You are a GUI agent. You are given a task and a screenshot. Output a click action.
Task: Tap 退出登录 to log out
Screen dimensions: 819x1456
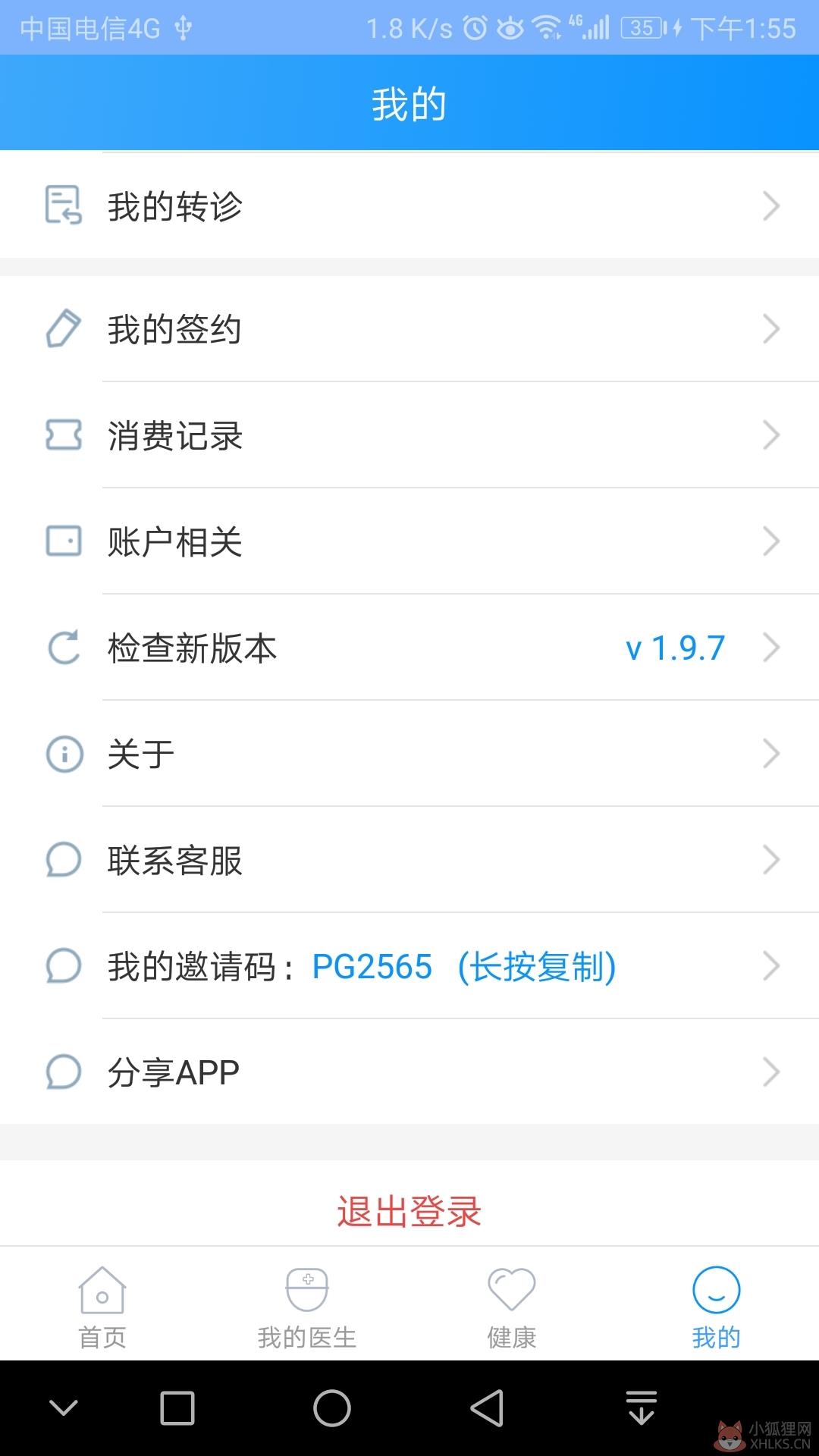click(409, 1211)
